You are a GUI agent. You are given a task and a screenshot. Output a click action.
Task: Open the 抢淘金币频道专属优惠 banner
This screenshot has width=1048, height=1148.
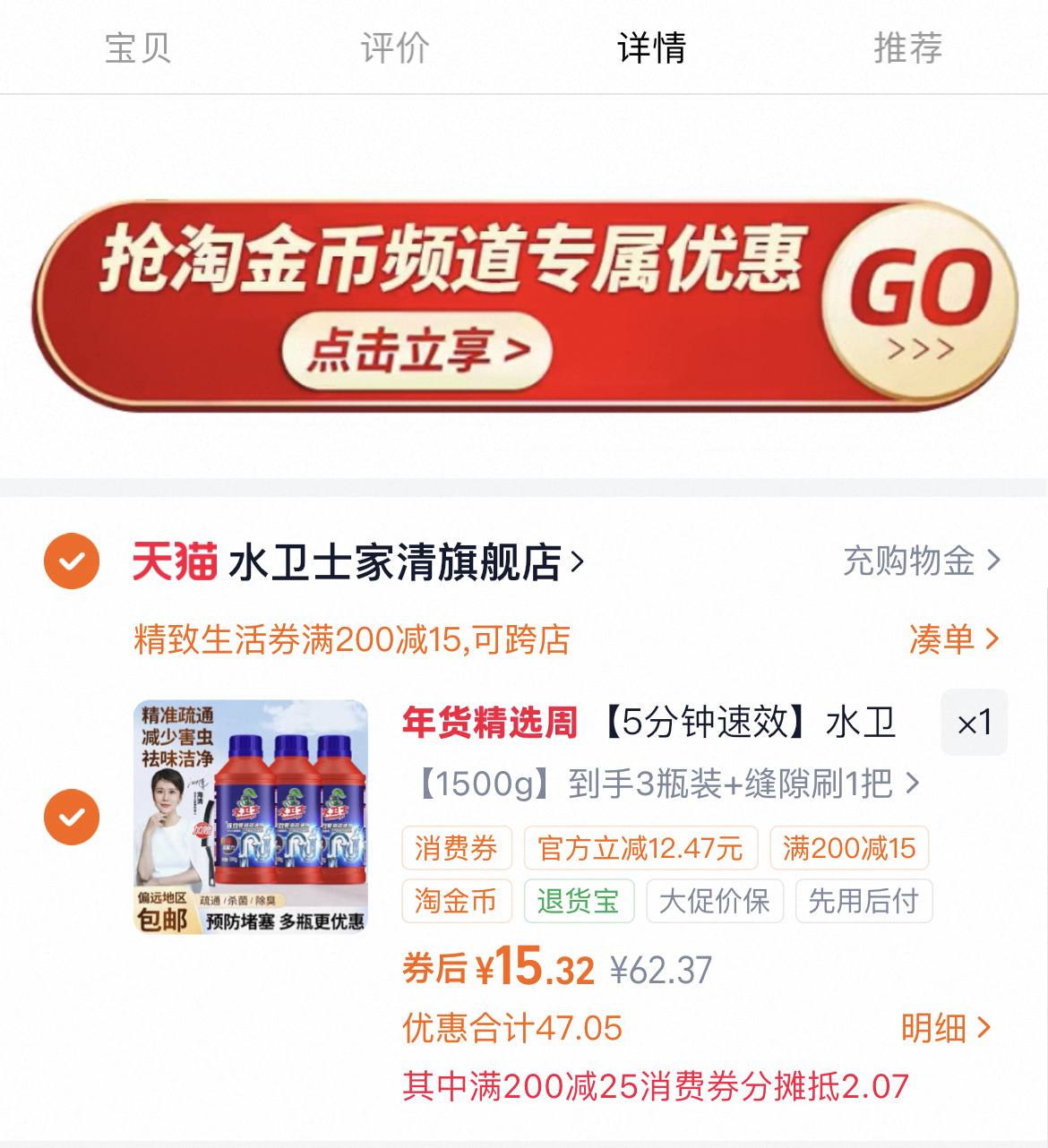point(525,304)
